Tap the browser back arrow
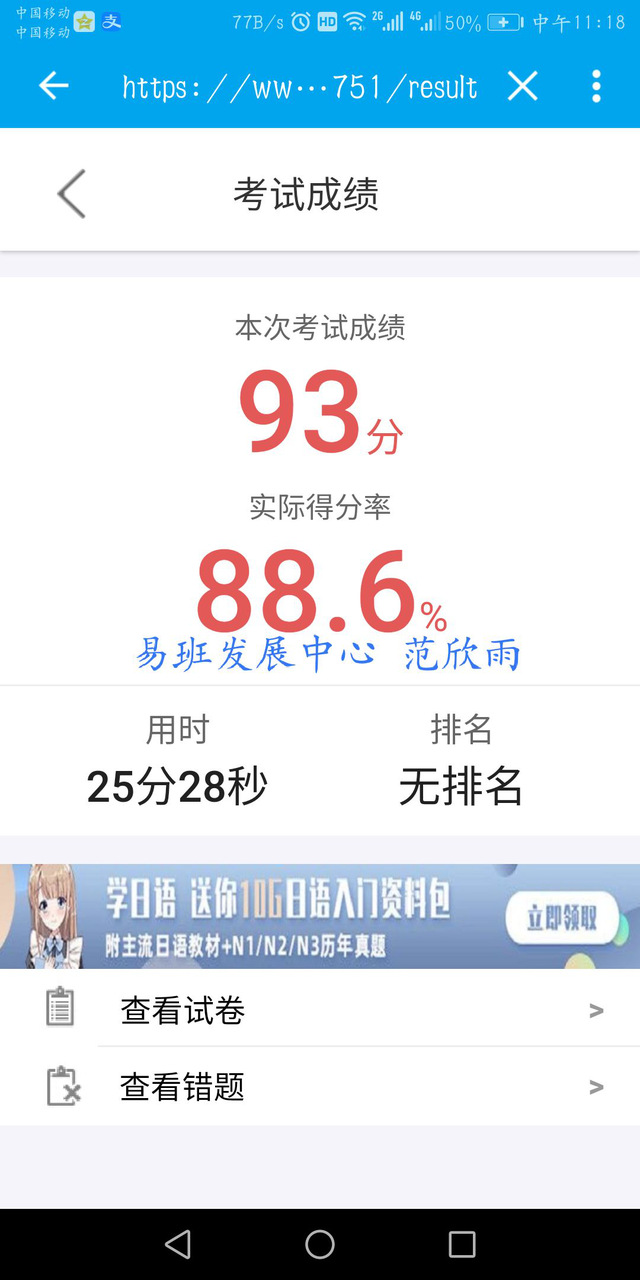640x1280 pixels. pyautogui.click(x=54, y=87)
